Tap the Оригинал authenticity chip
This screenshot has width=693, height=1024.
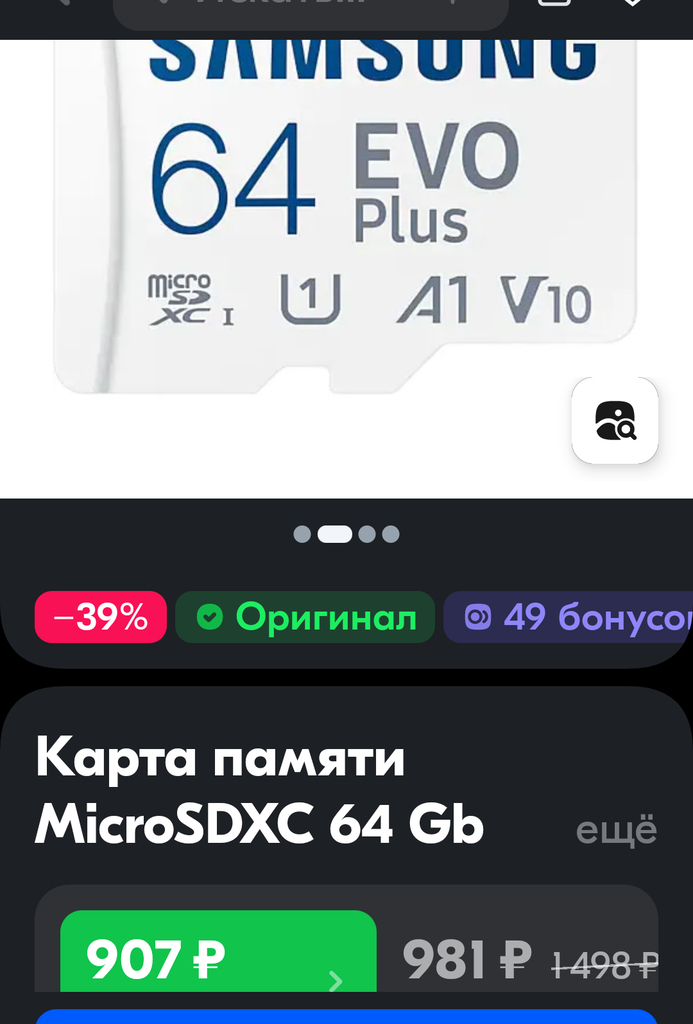pos(305,617)
